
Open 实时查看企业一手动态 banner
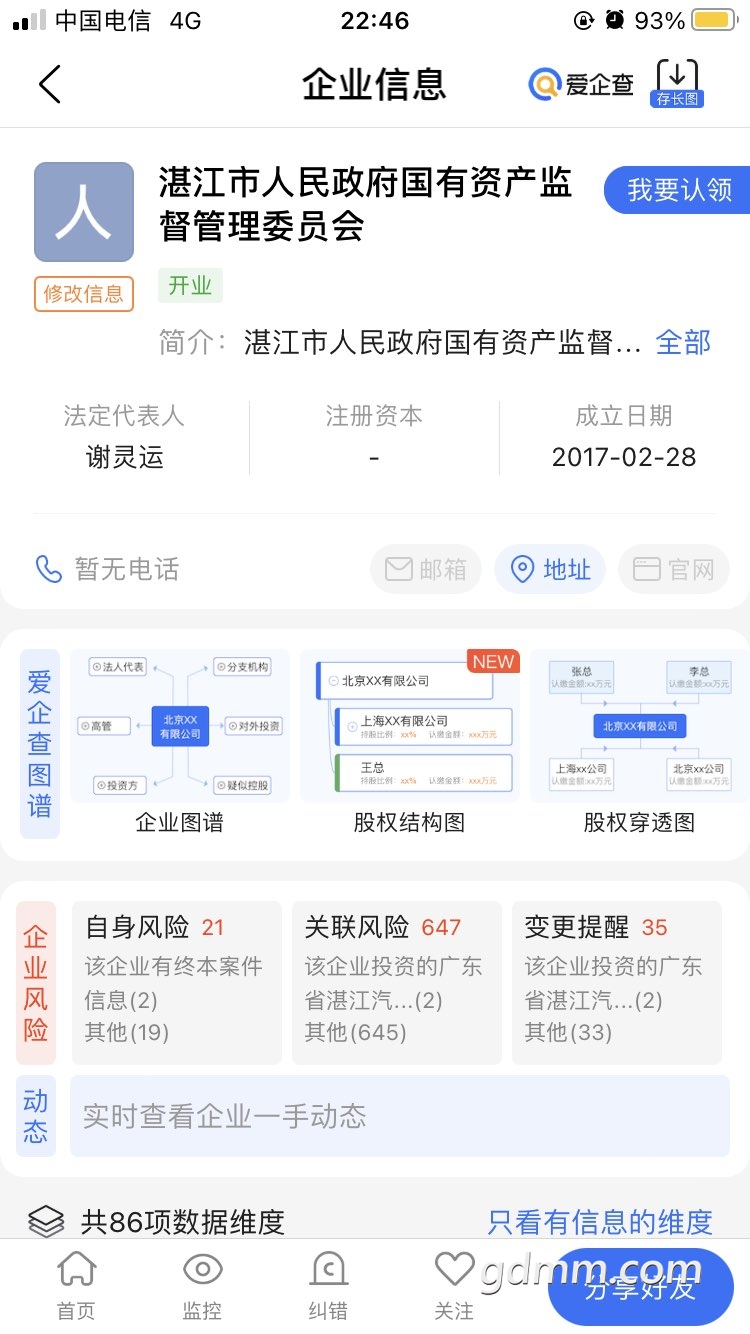click(400, 1116)
